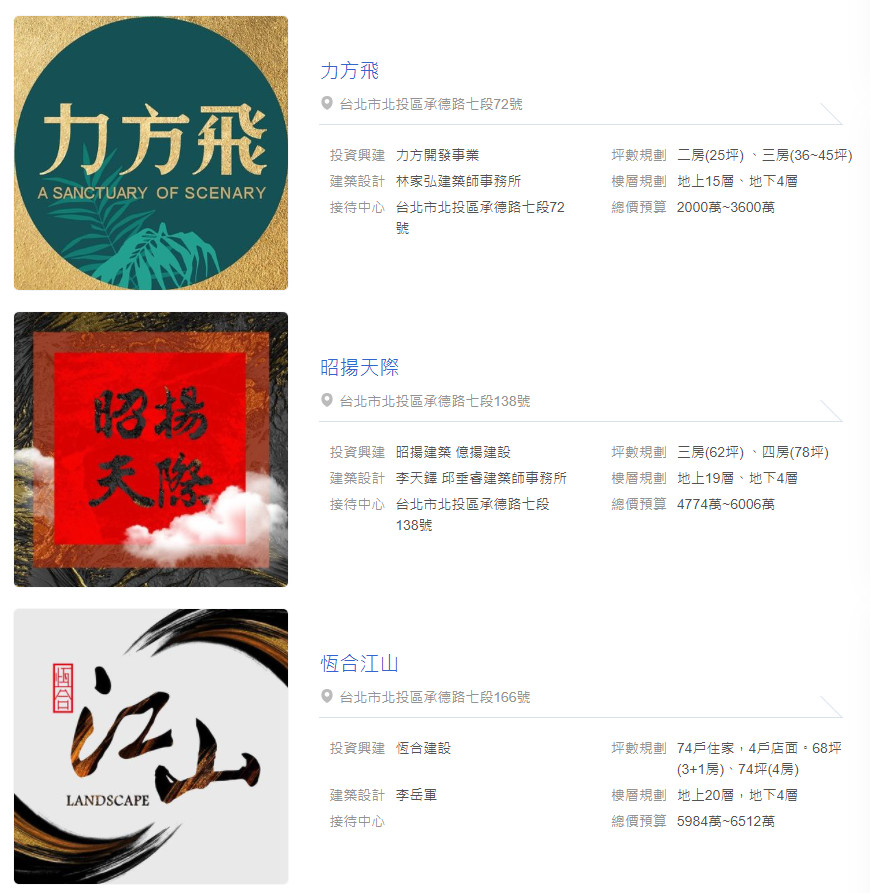Open the 力方飛 project title link
This screenshot has width=870, height=893.
349,71
